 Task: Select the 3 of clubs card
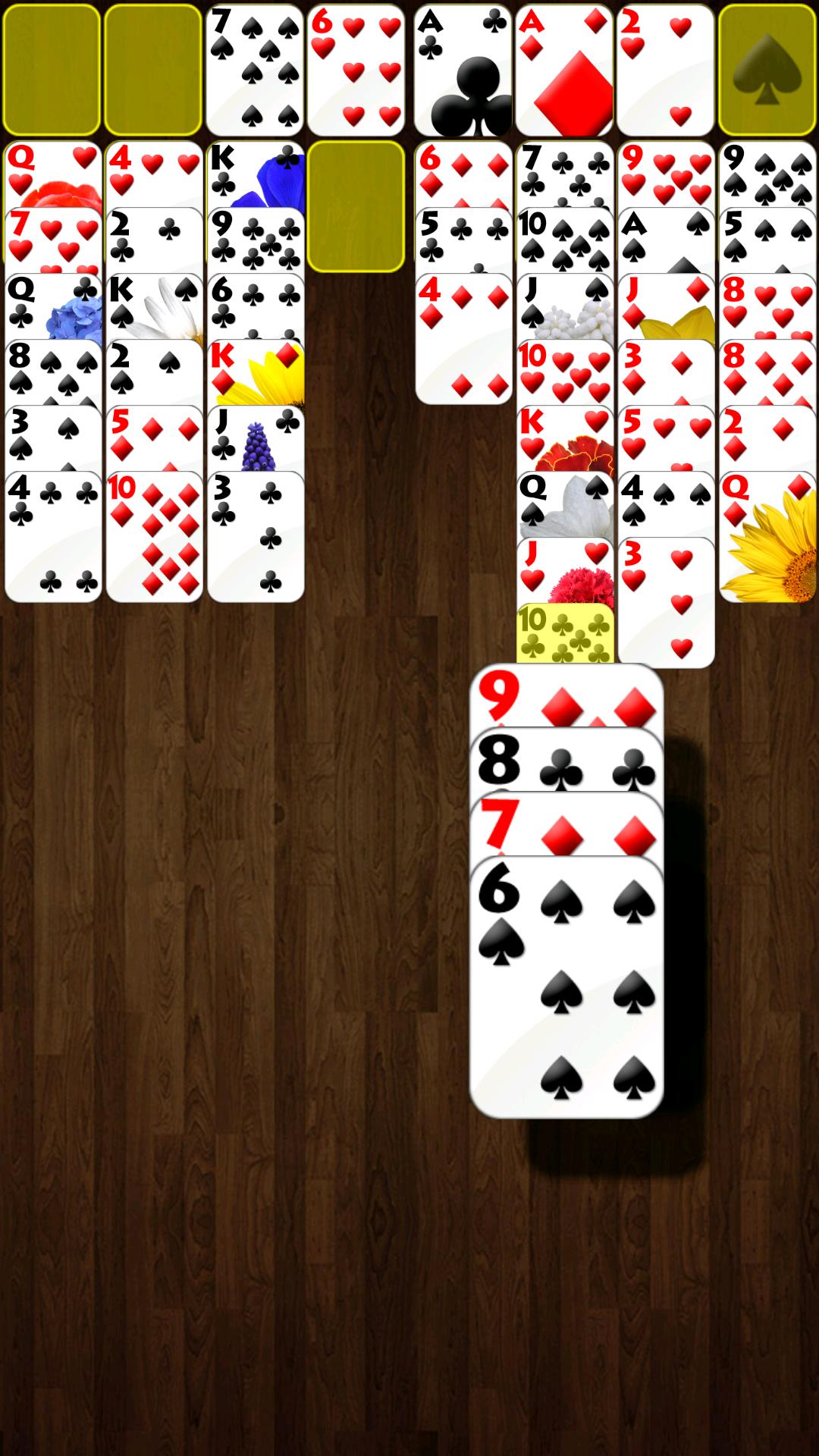click(256, 537)
